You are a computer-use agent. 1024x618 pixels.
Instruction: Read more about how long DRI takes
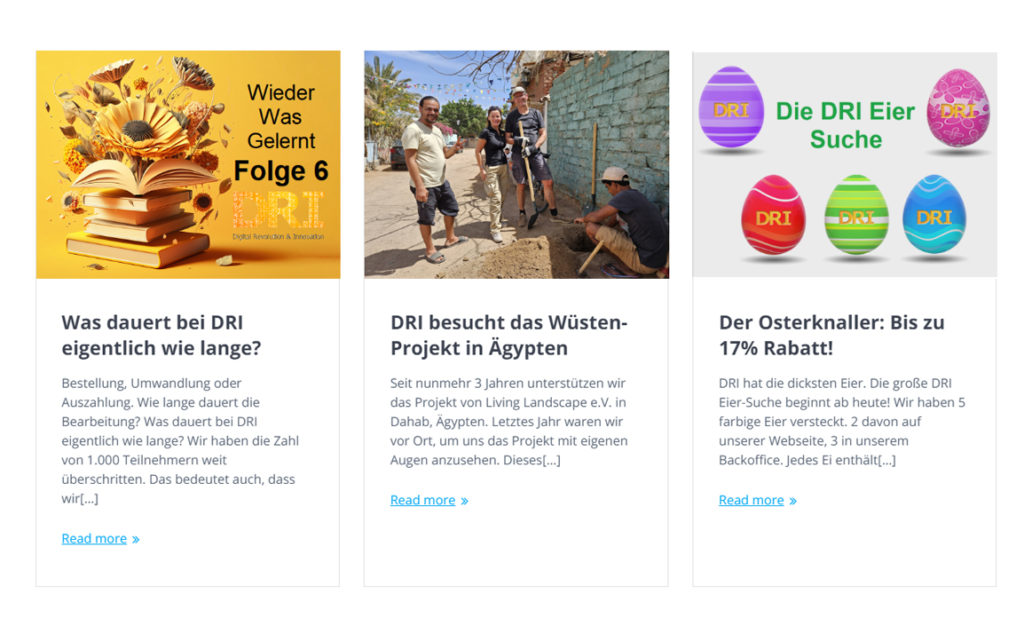[94, 538]
